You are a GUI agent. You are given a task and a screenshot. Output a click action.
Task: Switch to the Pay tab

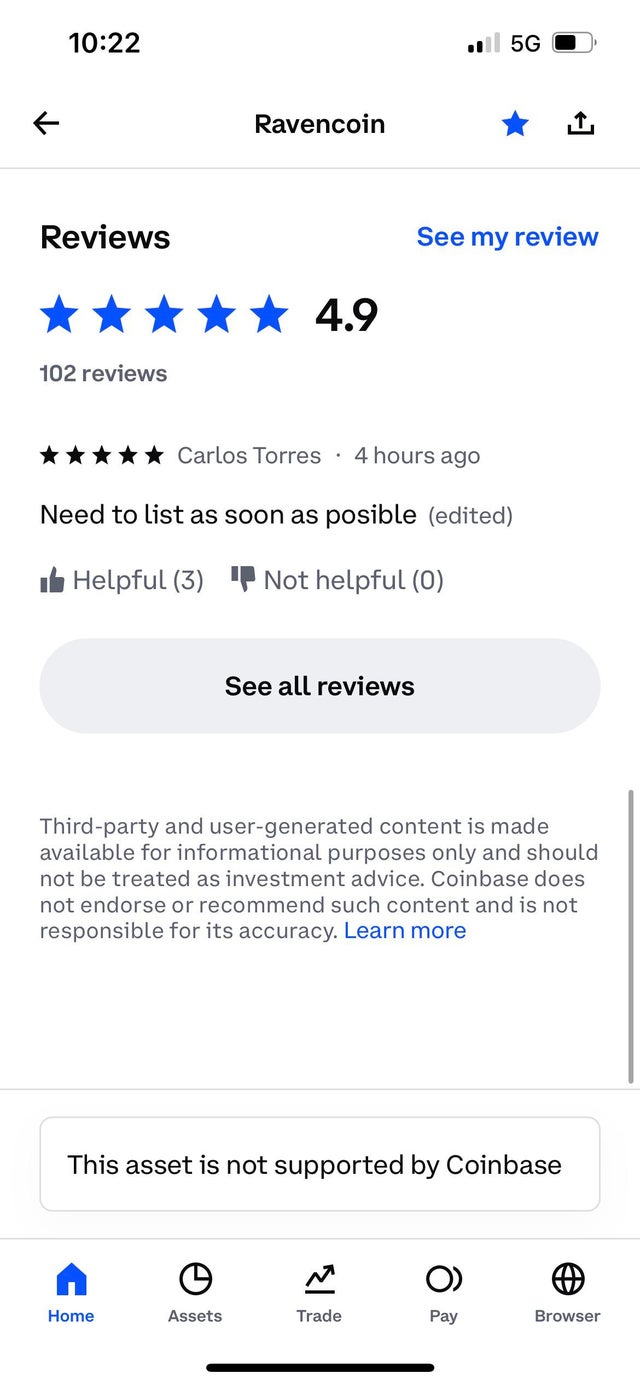(443, 1293)
